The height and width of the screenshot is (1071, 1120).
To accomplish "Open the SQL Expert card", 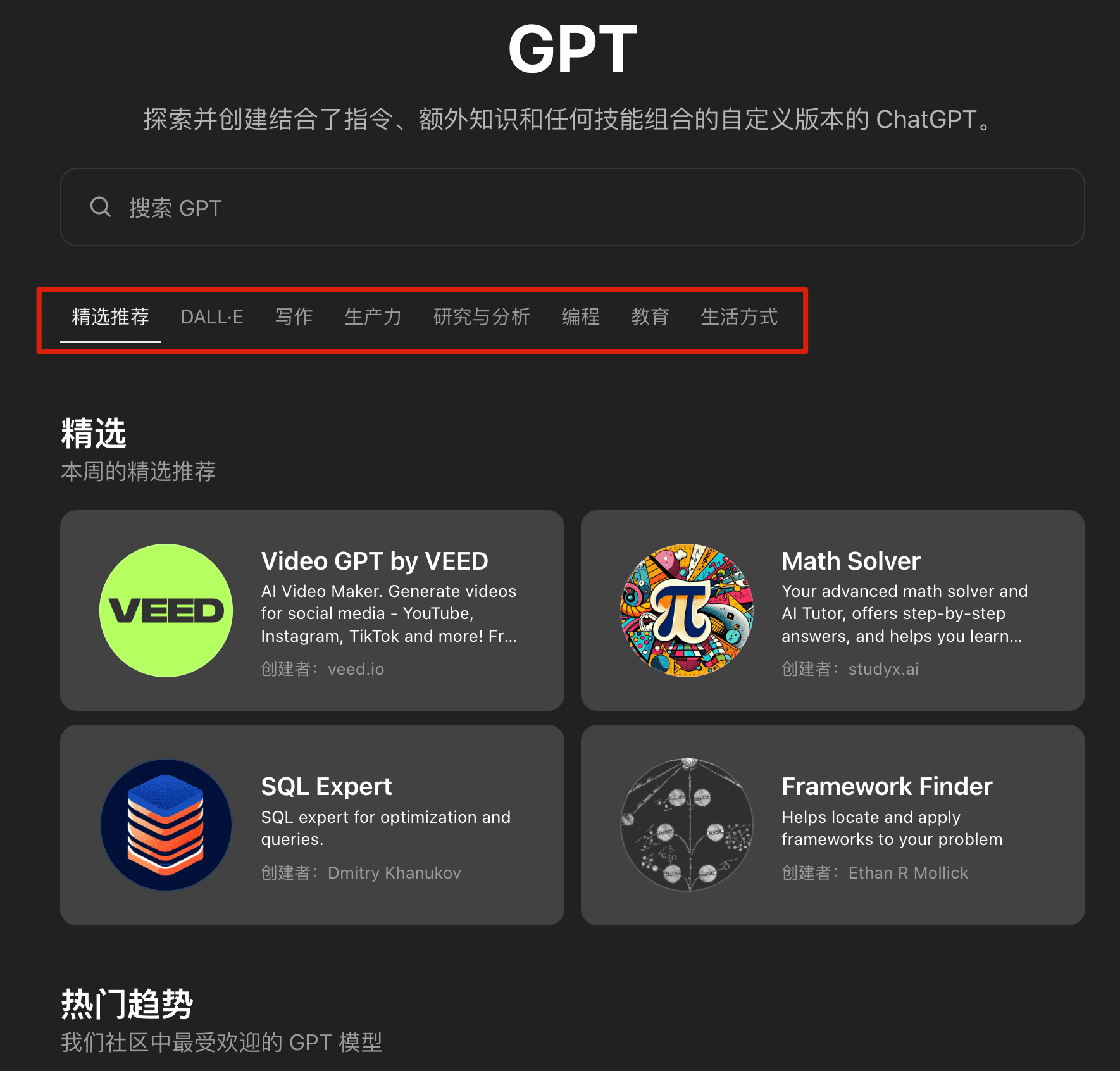I will 312,825.
